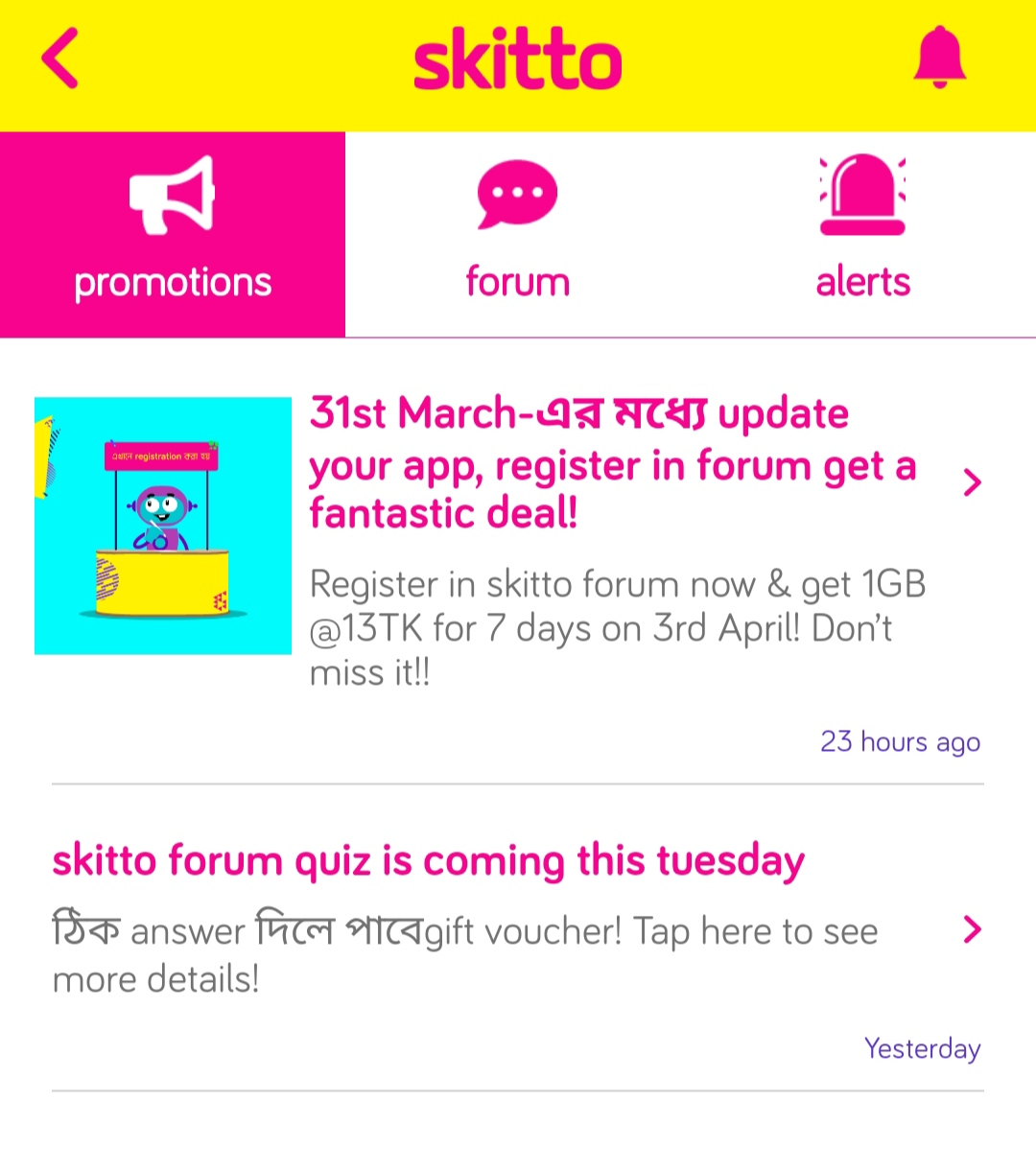This screenshot has width=1036, height=1171.
Task: Switch to the forum tab
Action: click(517, 235)
